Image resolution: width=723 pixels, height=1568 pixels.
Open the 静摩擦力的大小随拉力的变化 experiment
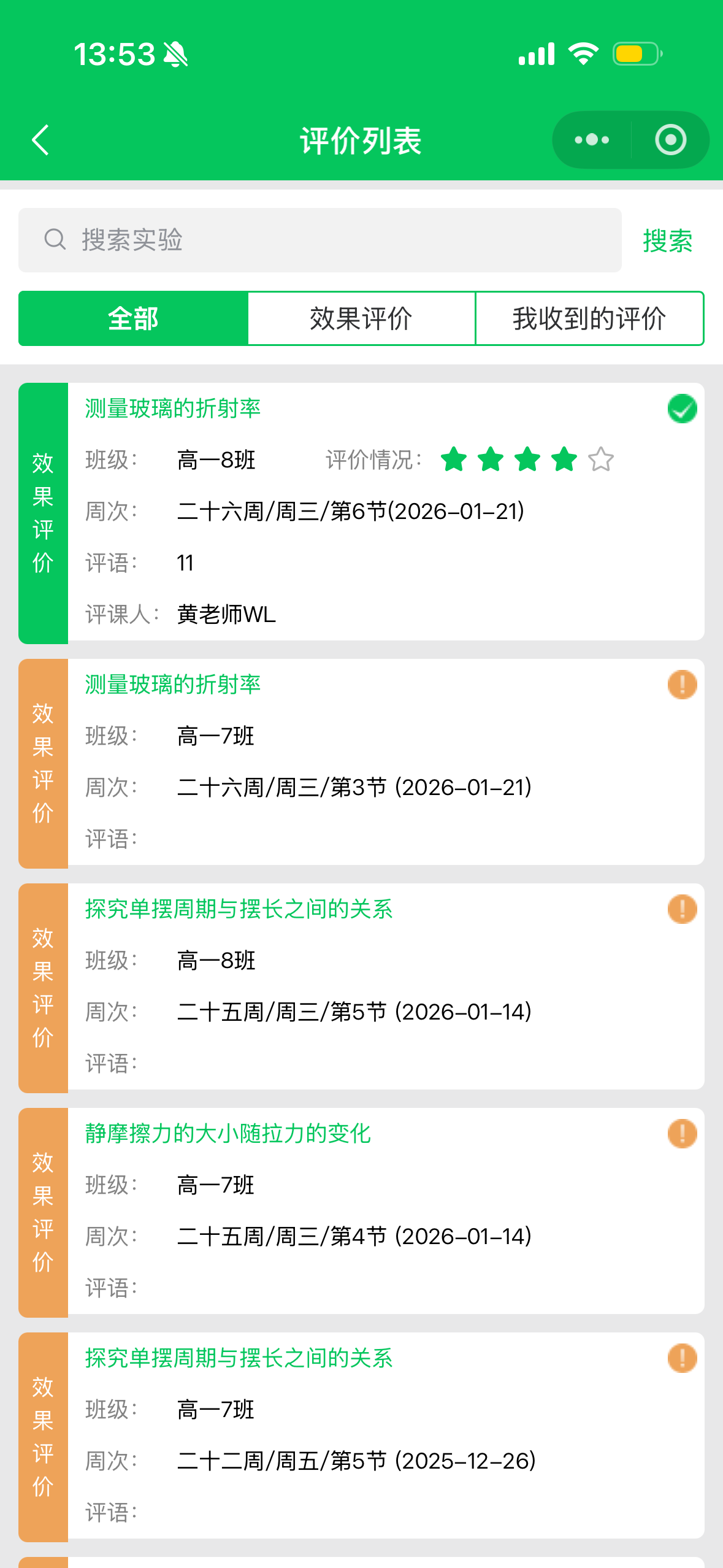click(228, 1132)
